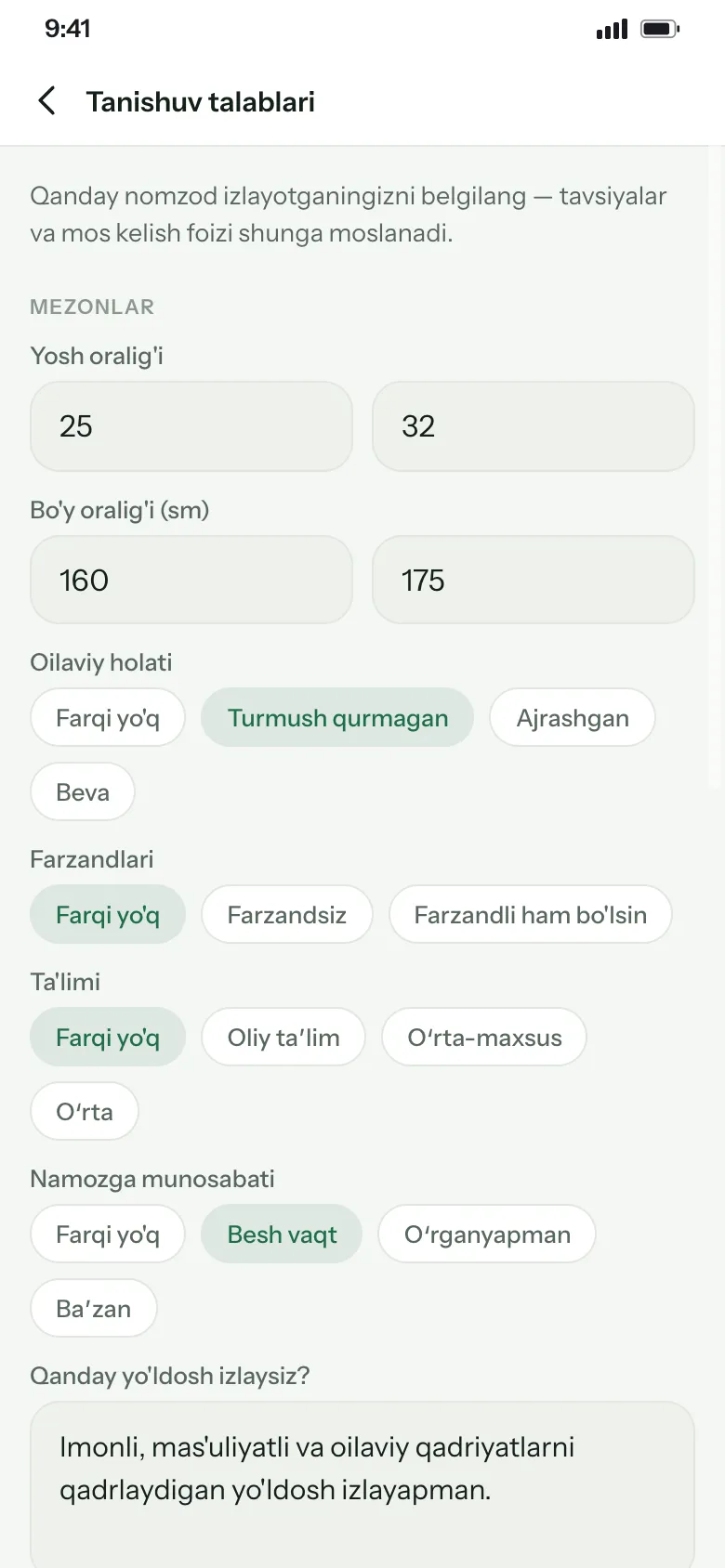Select the O'rta education chip

[x=85, y=1111]
